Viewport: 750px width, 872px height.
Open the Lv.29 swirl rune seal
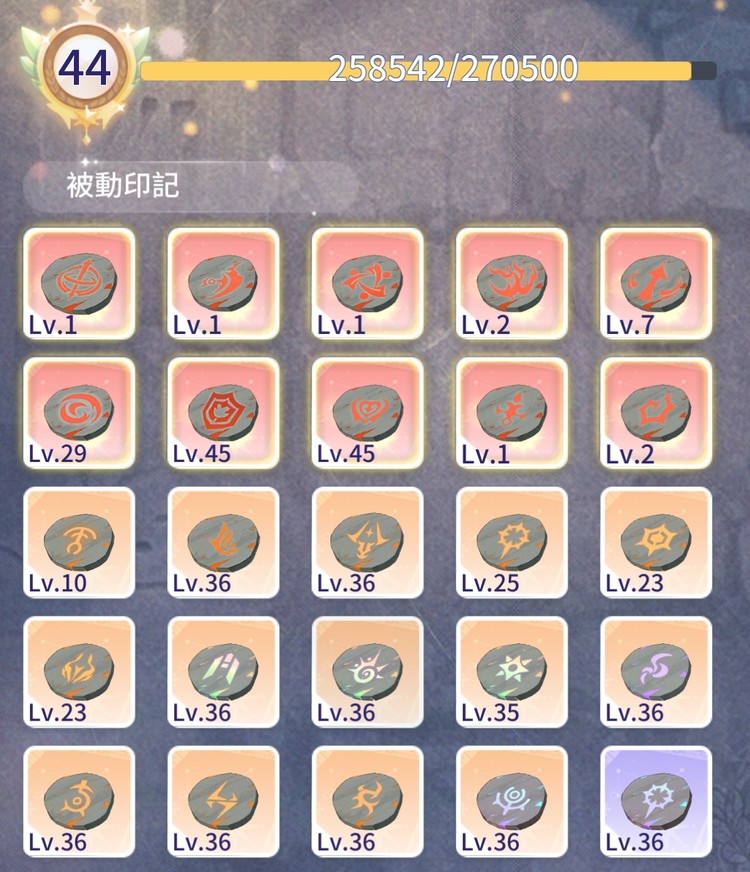click(78, 412)
